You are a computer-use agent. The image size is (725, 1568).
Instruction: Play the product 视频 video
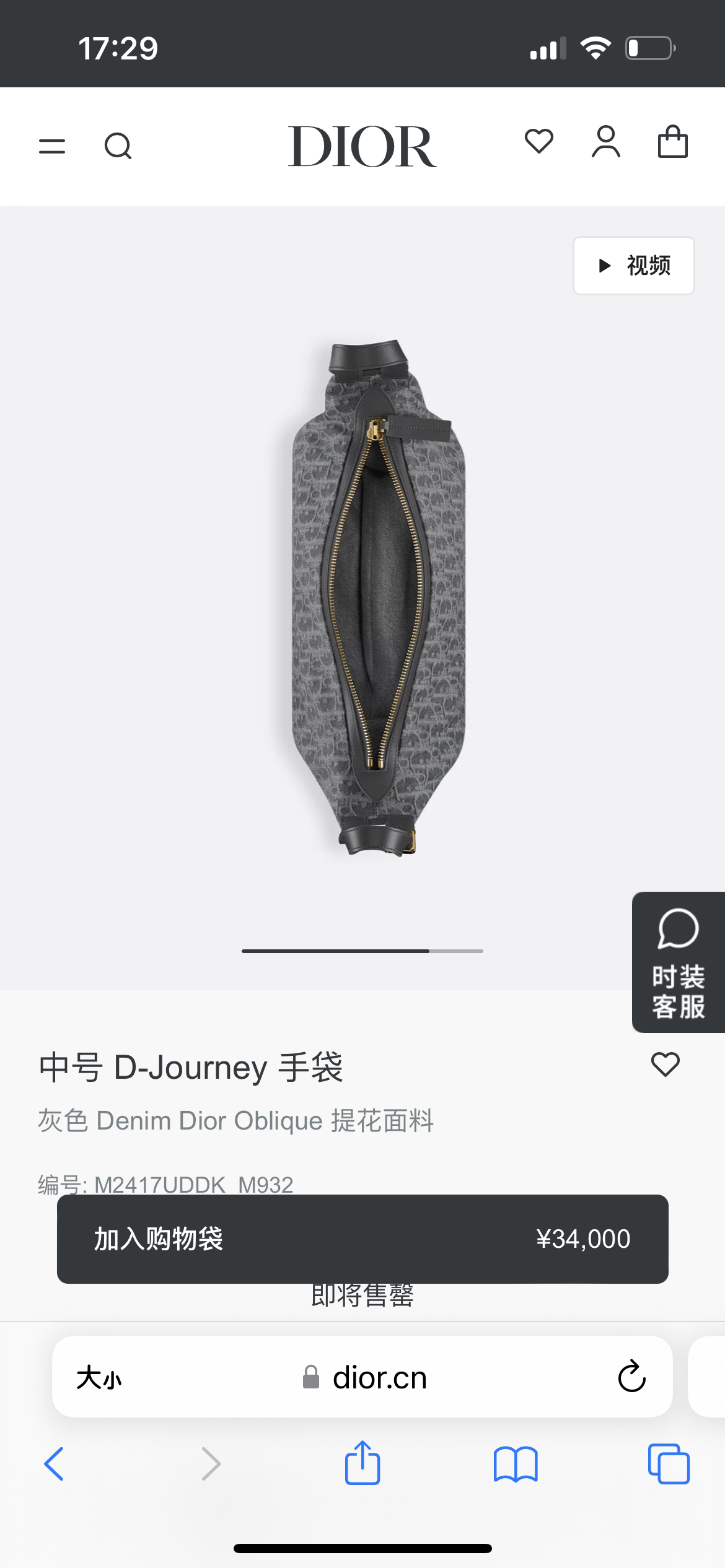[x=633, y=266]
